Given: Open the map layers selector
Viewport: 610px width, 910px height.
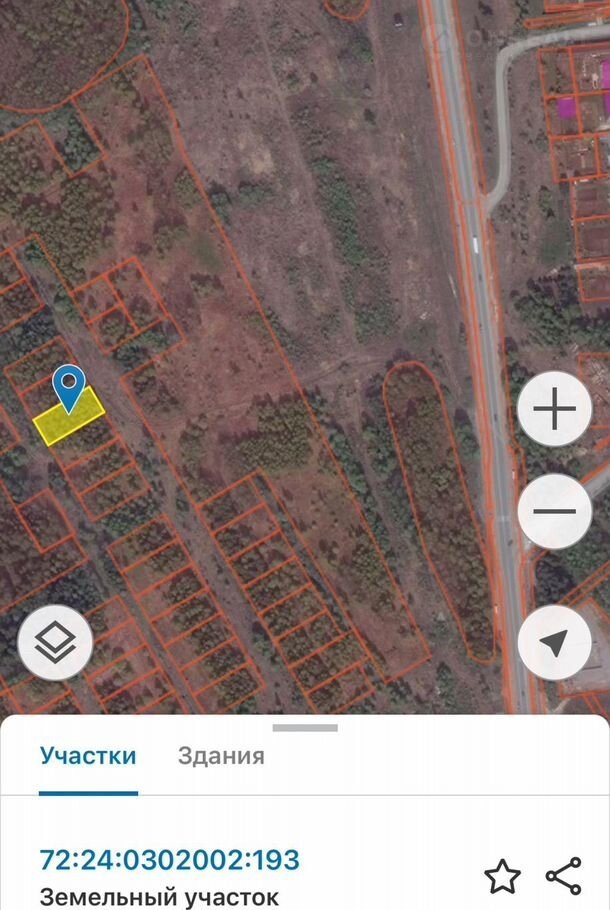Looking at the screenshot, I should pyautogui.click(x=55, y=643).
